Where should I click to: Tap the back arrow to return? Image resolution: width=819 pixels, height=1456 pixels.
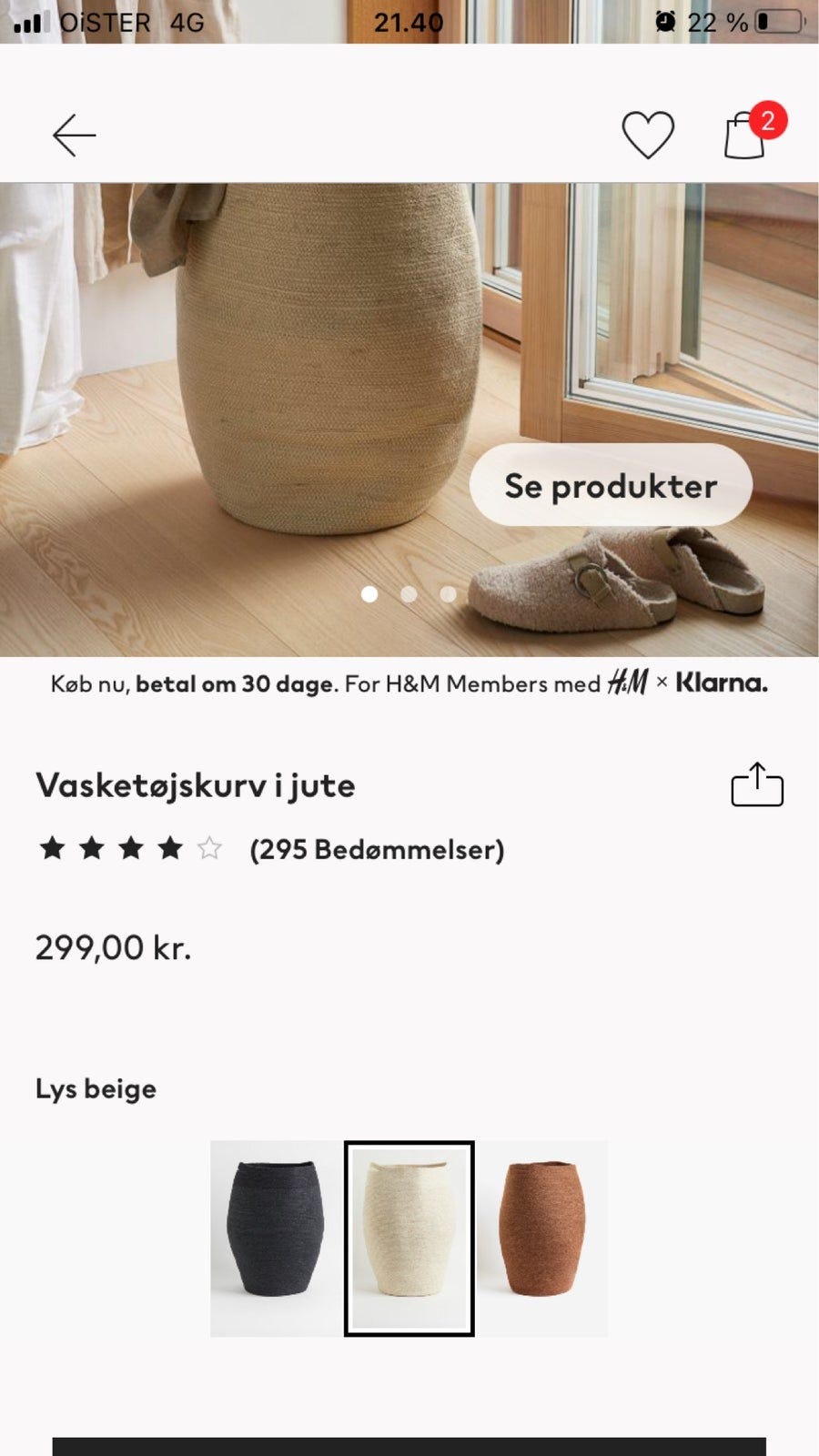tap(73, 134)
